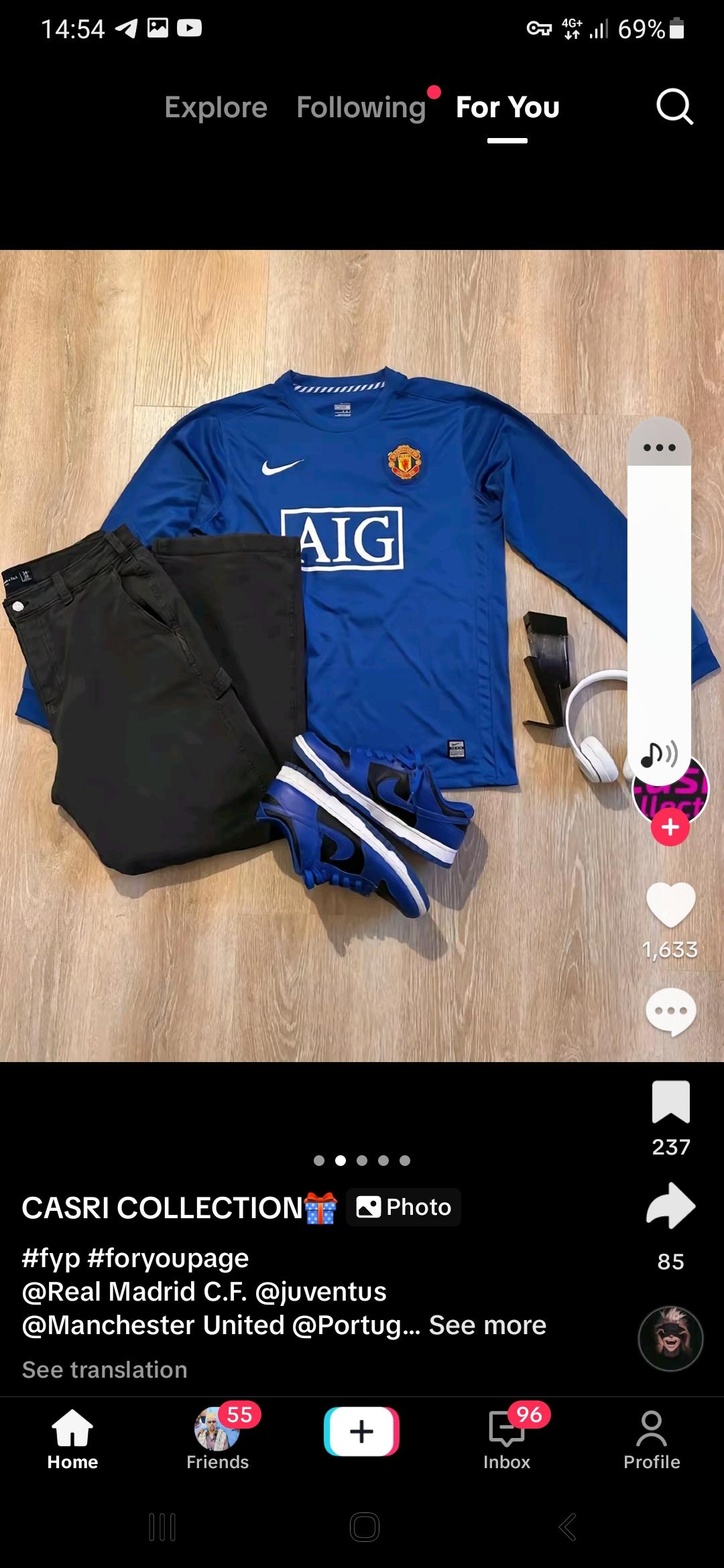Open the spinning sound disc
The height and width of the screenshot is (1568, 724).
670,1338
